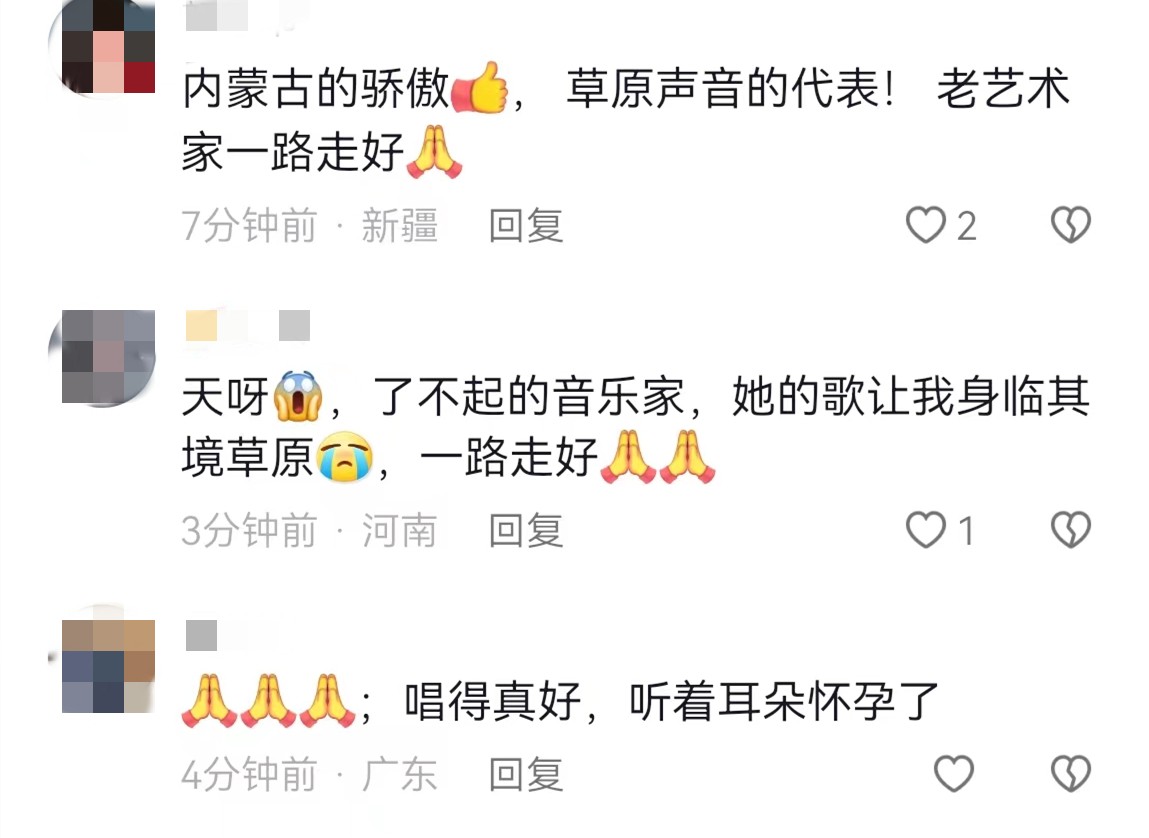Screen dimensions: 1149x838
Task: Like the comment from 新疆
Action: point(925,227)
